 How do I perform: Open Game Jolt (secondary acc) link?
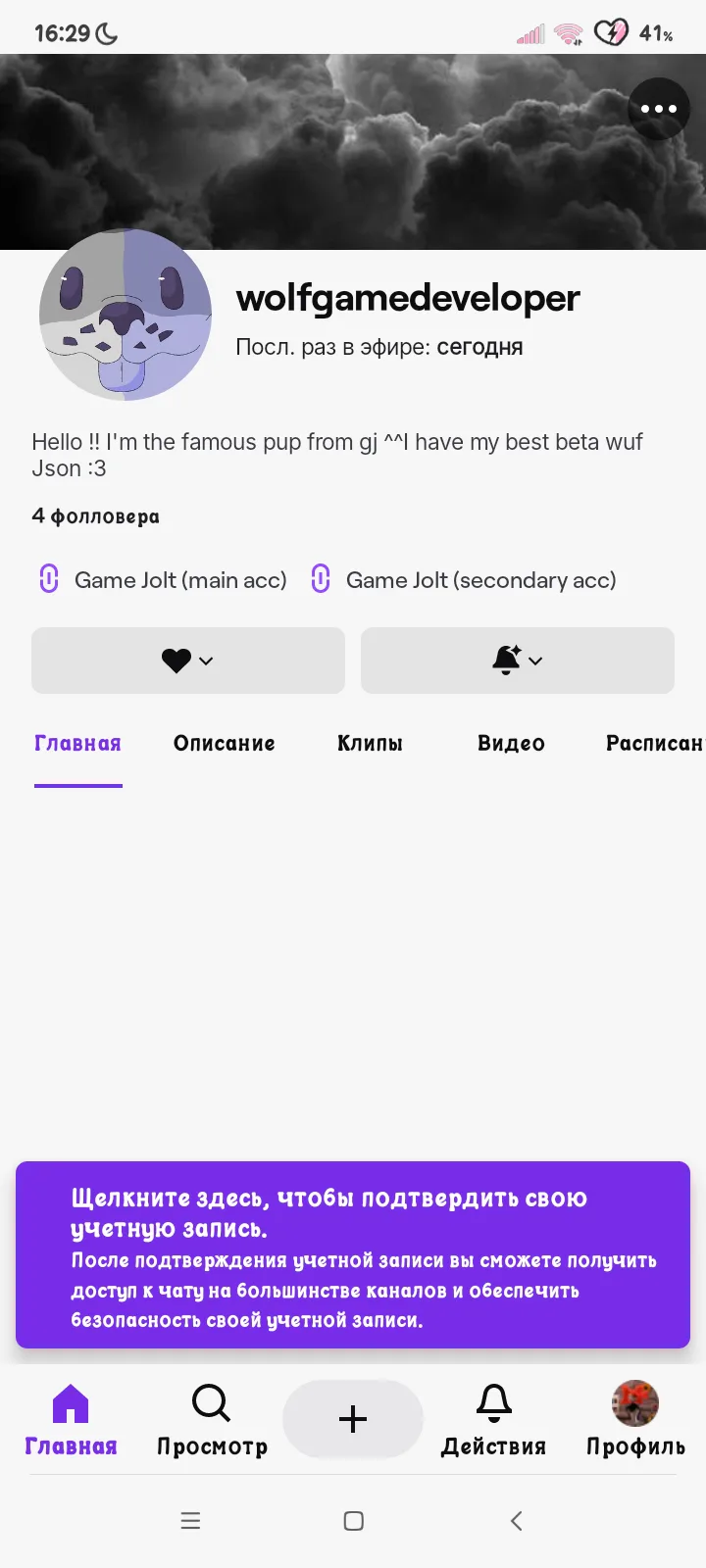[464, 580]
